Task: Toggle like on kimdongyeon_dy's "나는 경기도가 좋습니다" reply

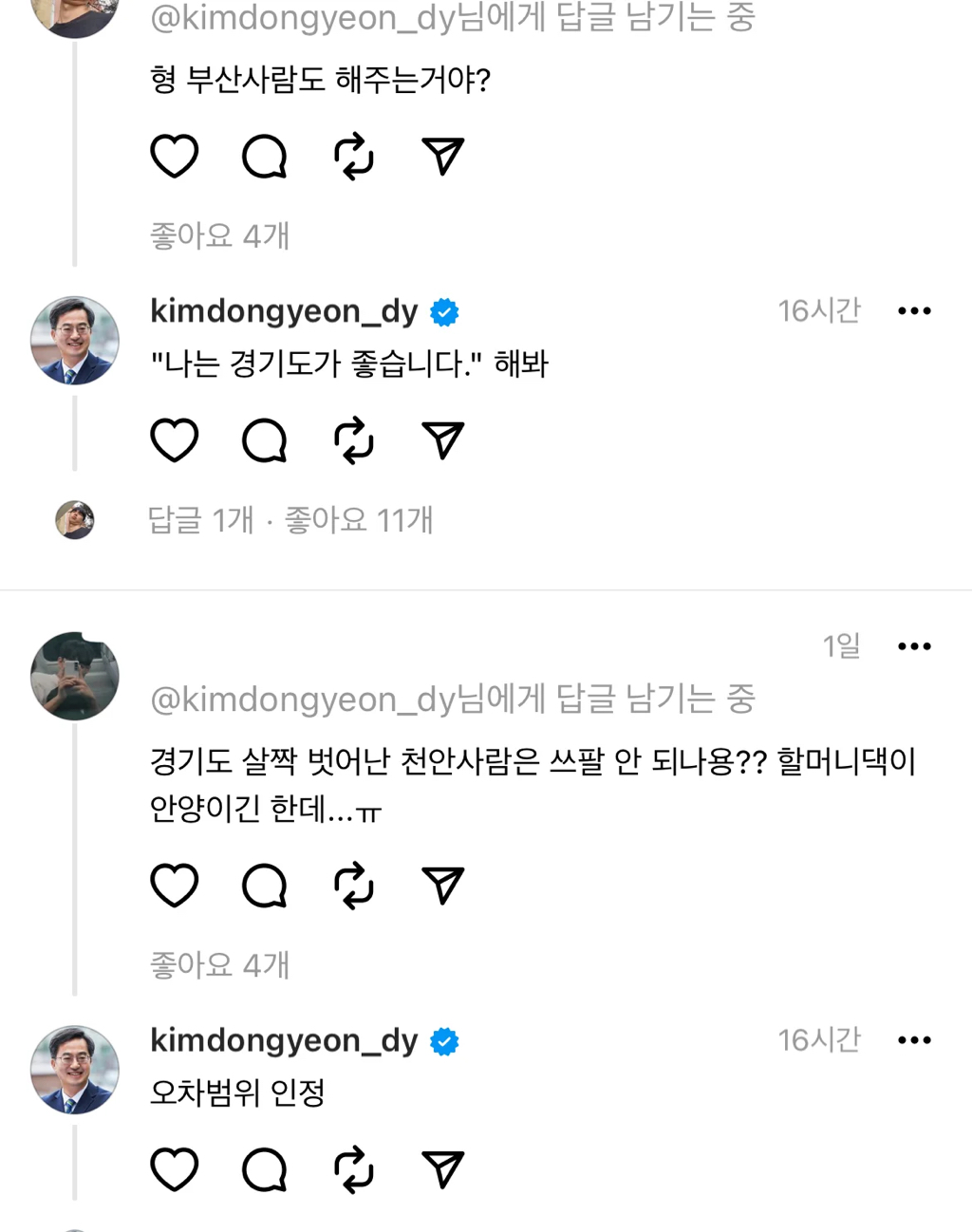Action: pos(174,439)
